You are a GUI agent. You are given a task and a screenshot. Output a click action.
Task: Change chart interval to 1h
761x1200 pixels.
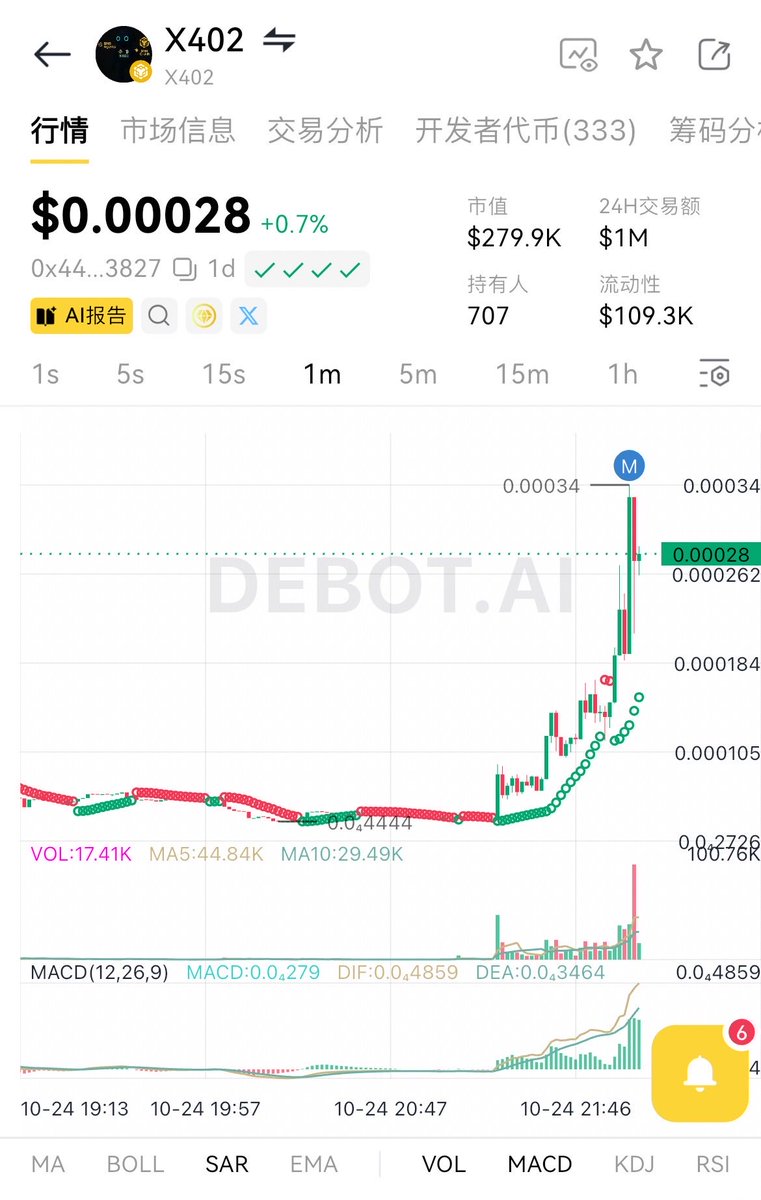(622, 374)
